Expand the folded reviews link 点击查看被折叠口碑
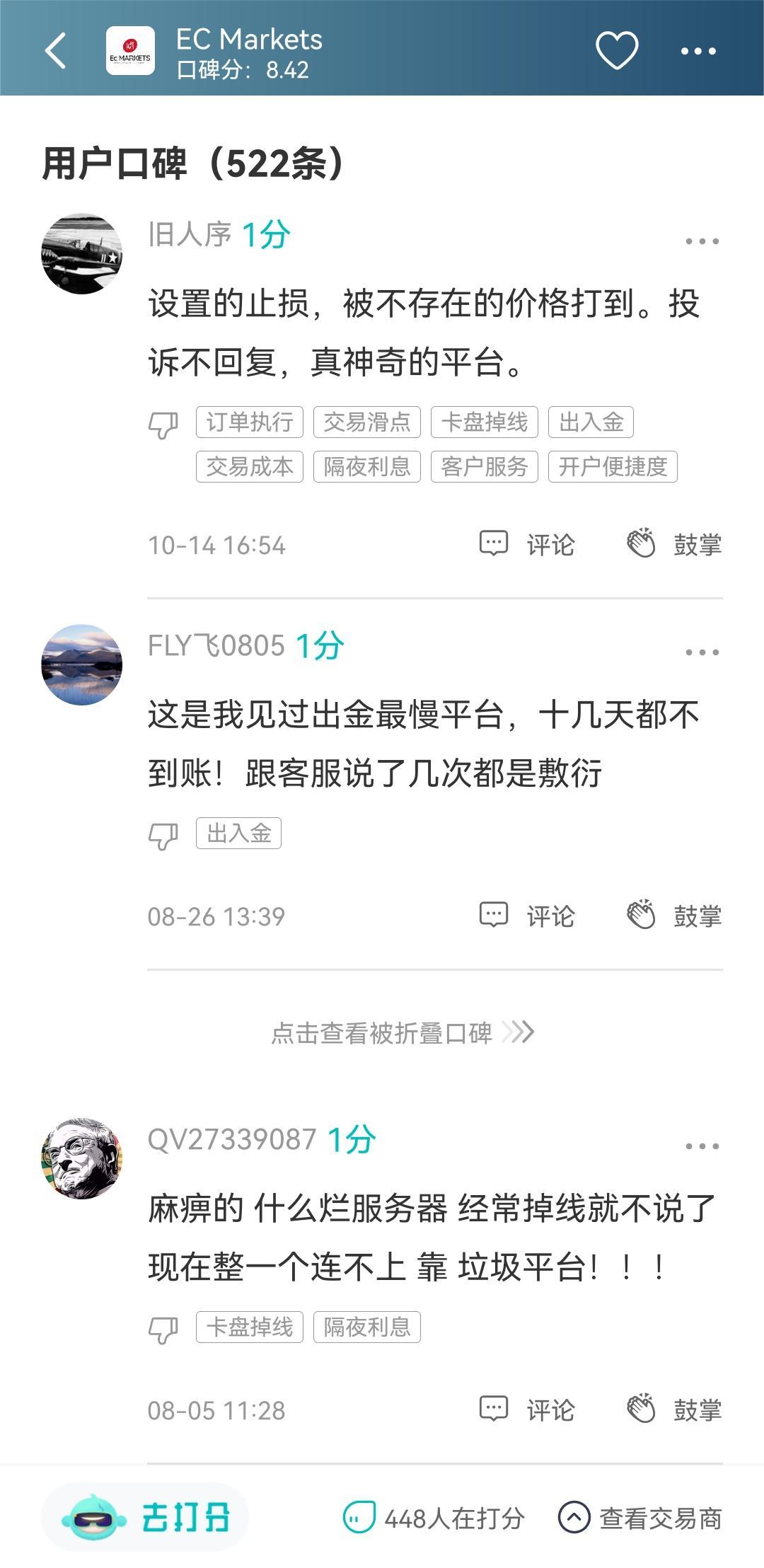 (402, 1033)
